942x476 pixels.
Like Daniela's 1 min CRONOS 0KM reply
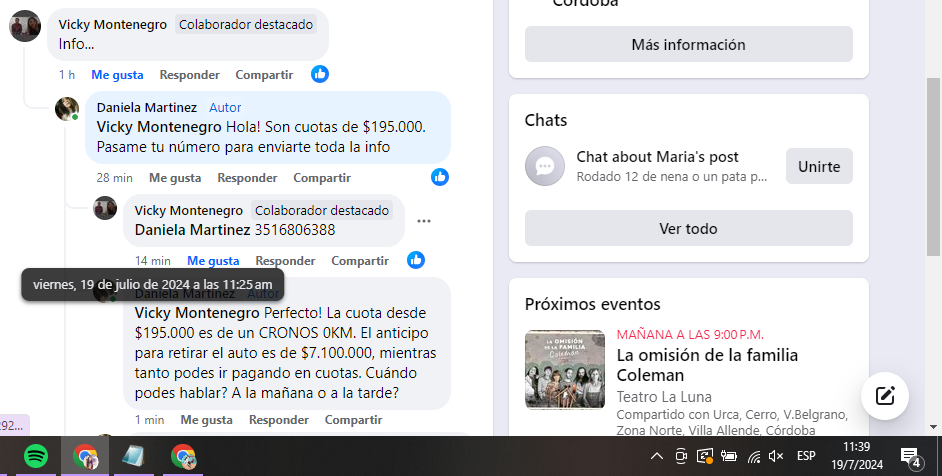pyautogui.click(x=206, y=420)
